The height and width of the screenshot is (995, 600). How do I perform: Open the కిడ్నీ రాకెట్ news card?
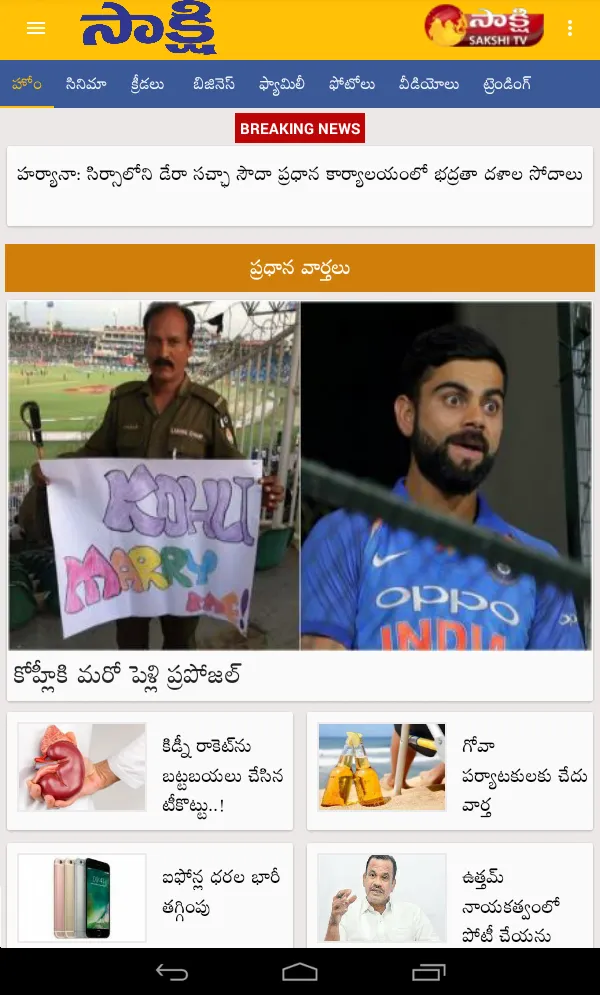[150, 771]
